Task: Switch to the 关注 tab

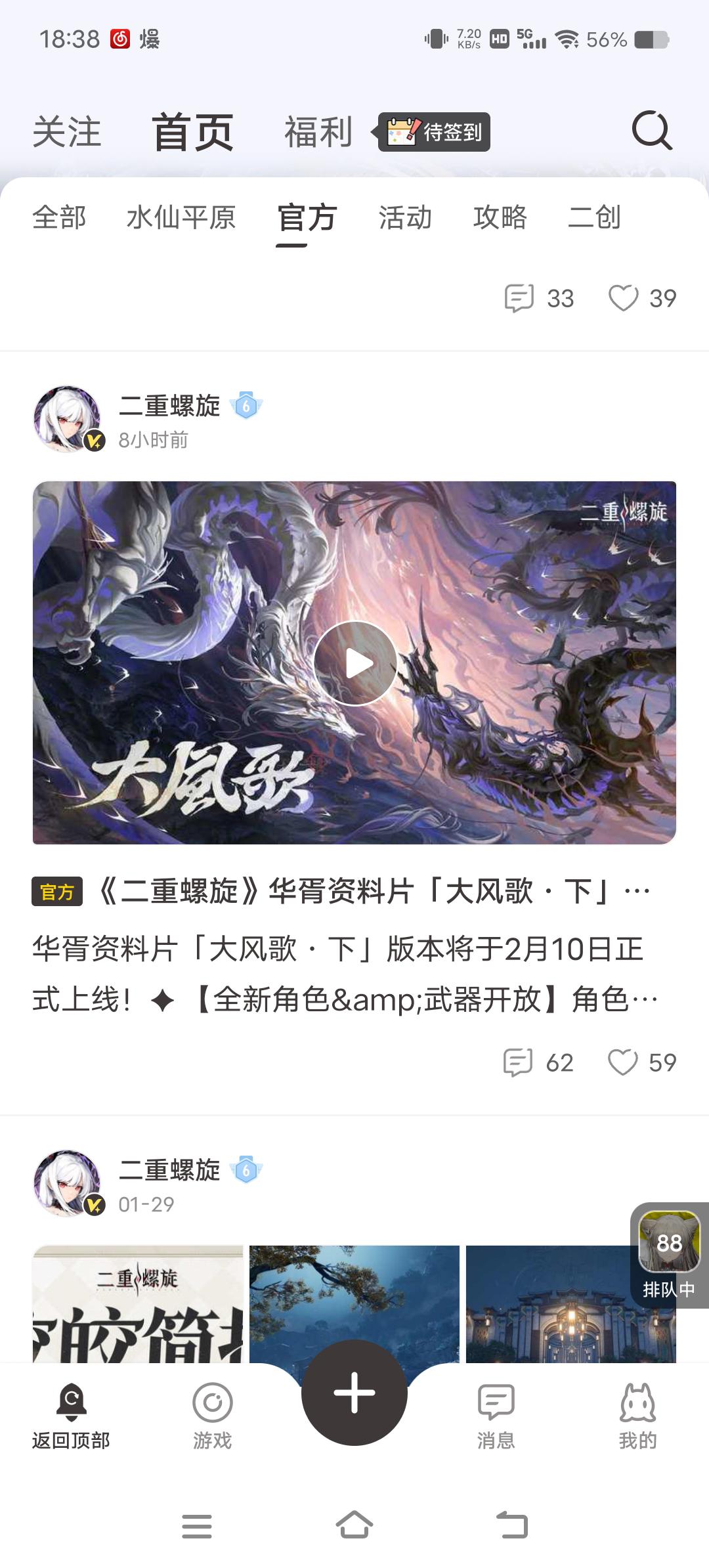Action: (67, 132)
